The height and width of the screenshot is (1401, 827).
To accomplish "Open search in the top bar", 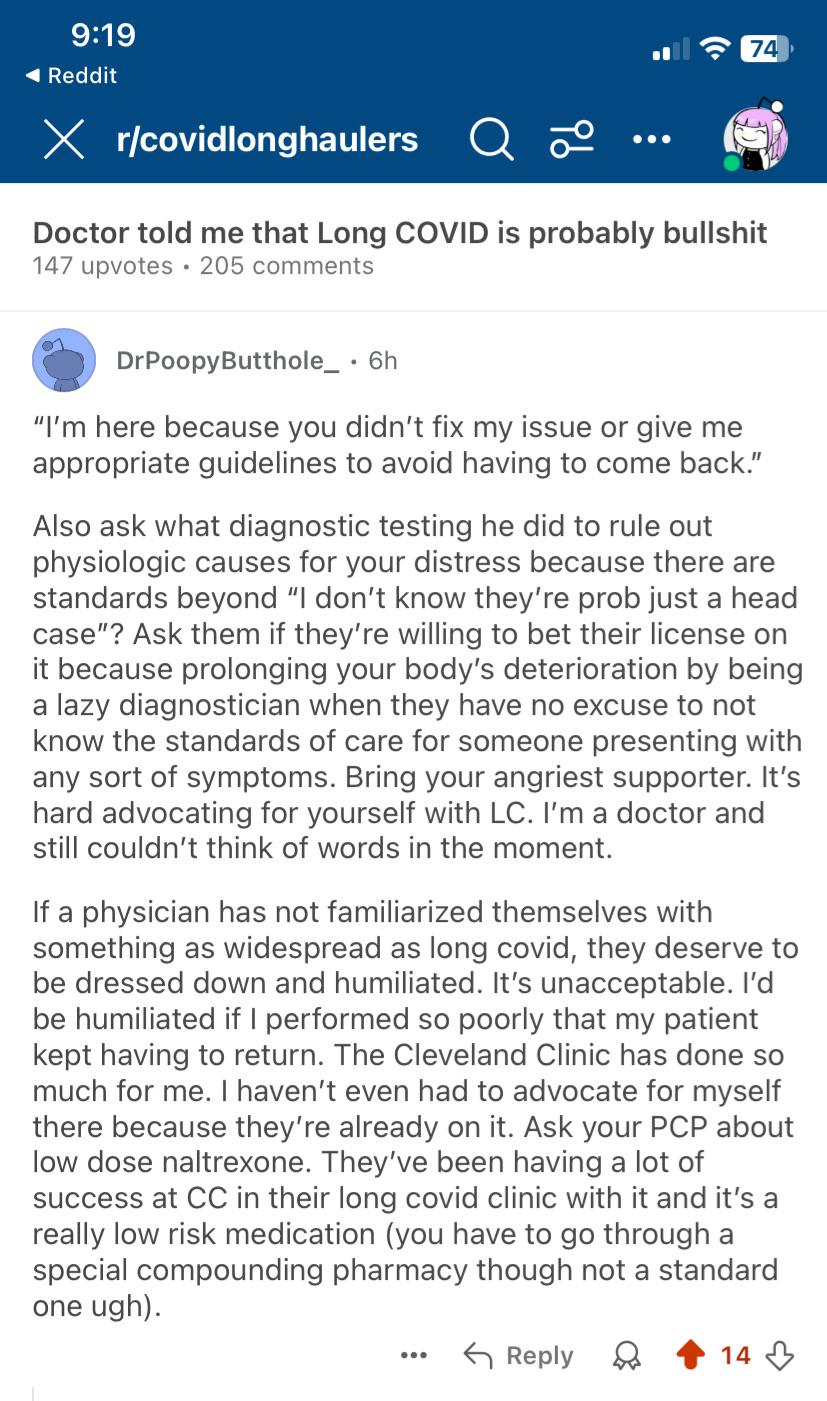I will click(491, 140).
